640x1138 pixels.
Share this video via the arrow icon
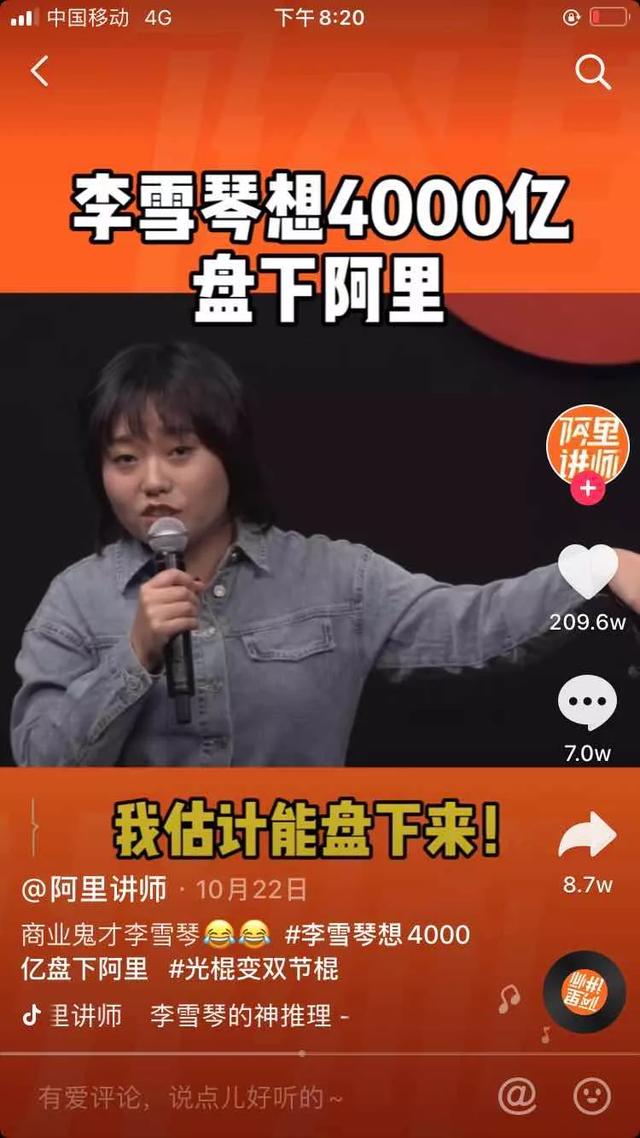coord(587,836)
